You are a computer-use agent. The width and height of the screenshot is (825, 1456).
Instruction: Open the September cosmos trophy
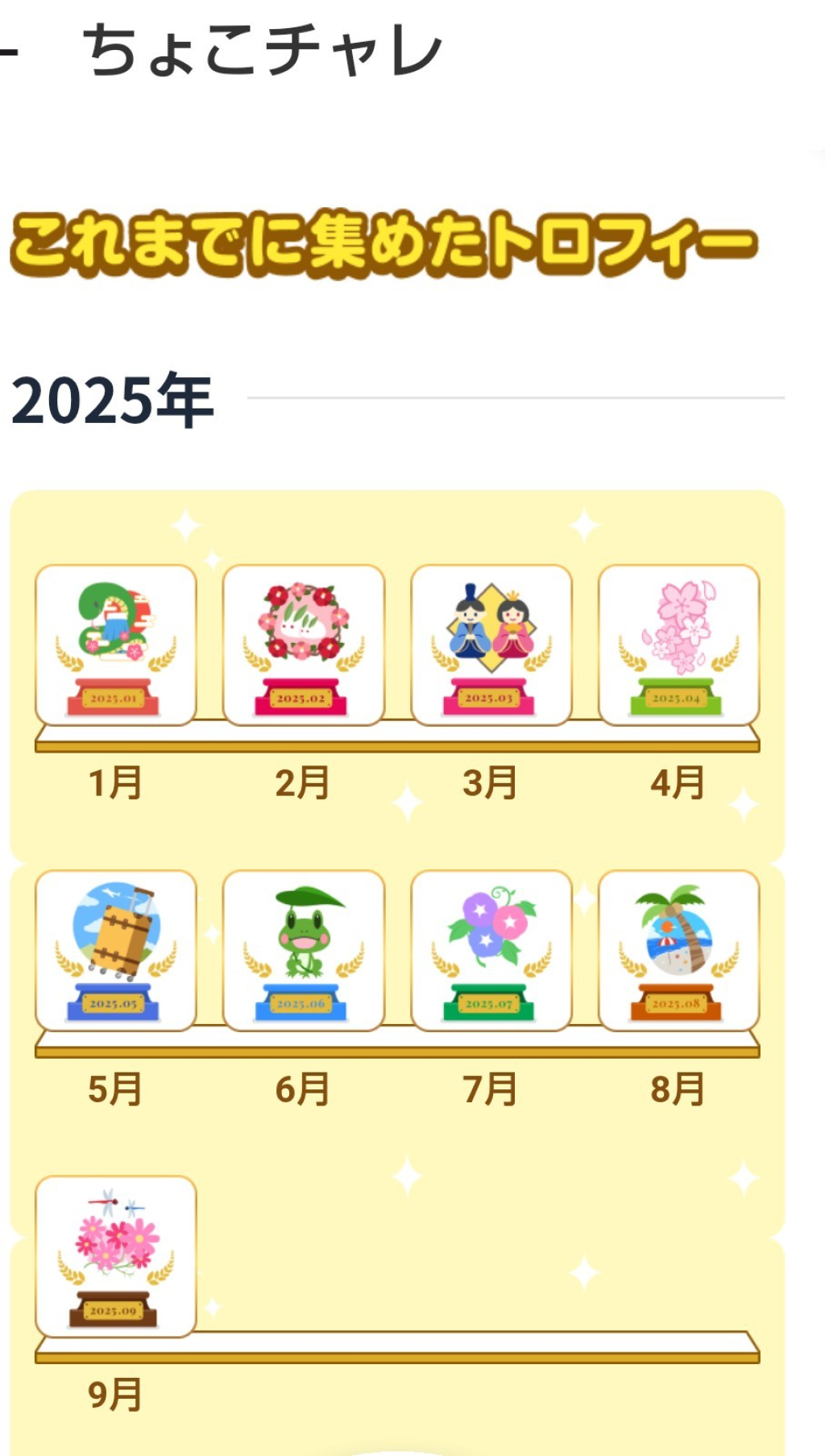pos(116,1255)
